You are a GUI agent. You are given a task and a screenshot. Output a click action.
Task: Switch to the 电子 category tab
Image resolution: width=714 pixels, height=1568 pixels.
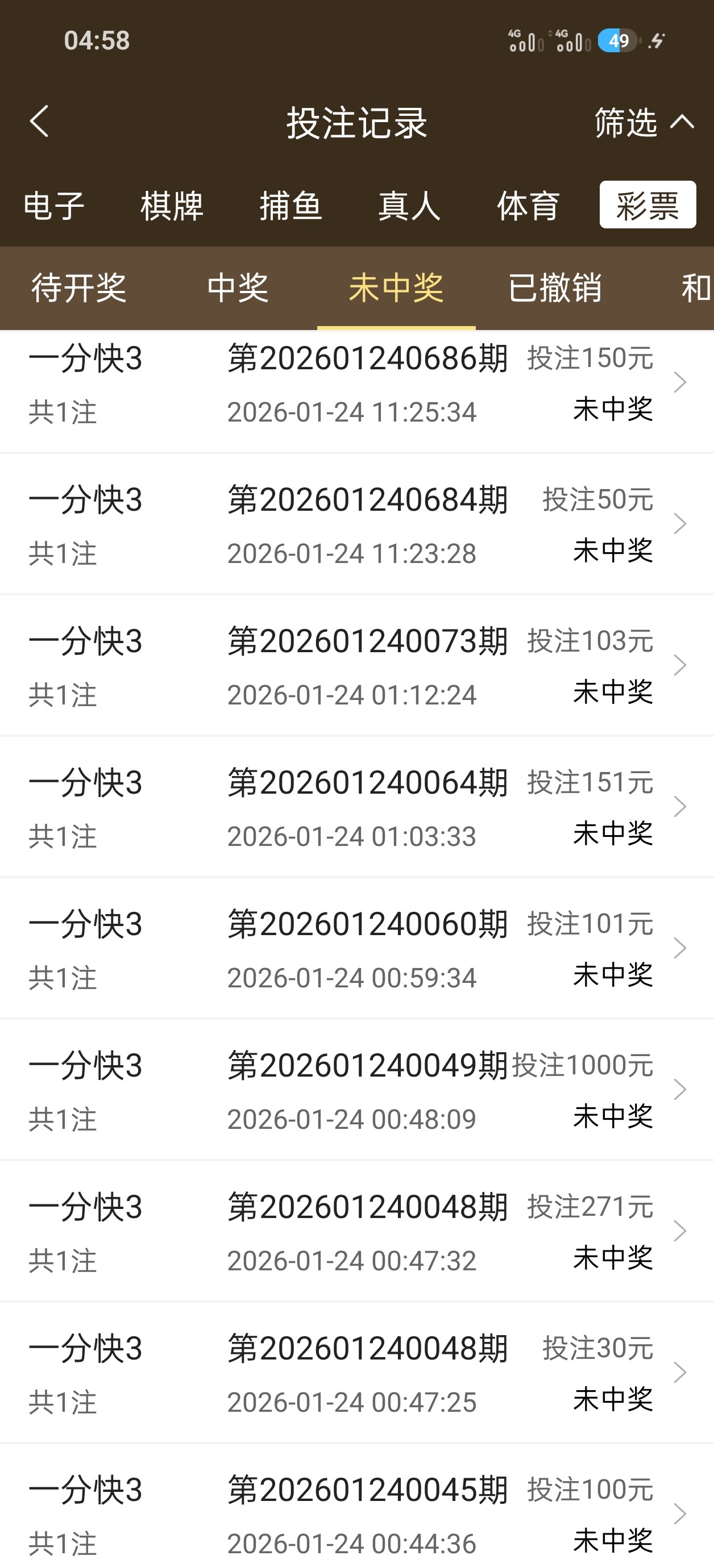point(53,205)
